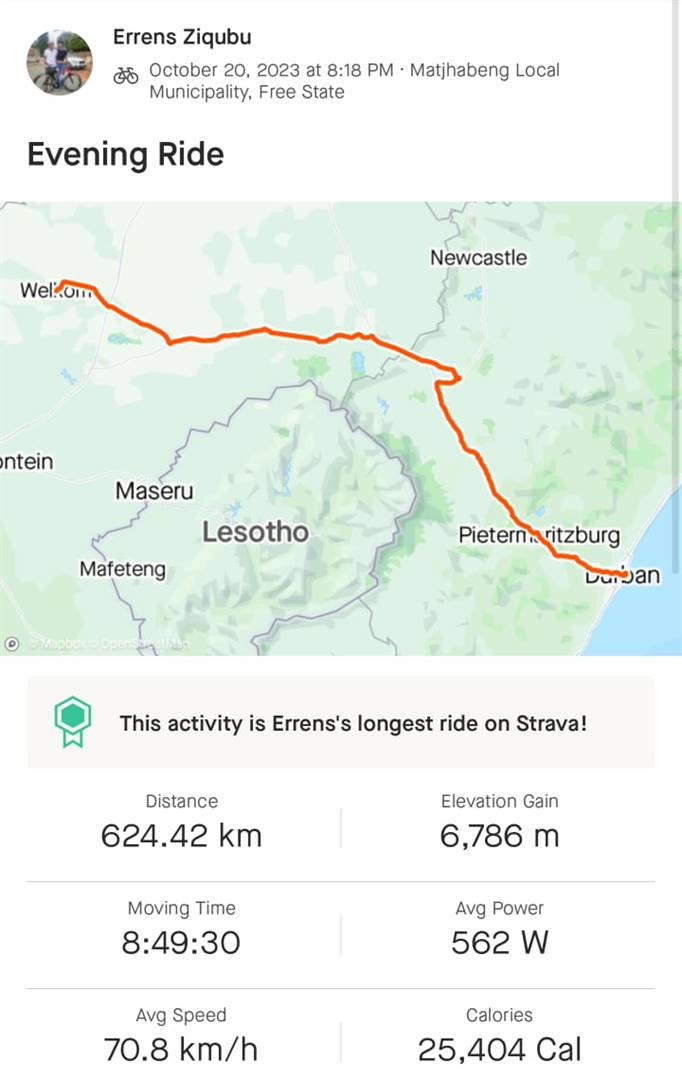Tap the athlete name Errens Ziqubu
This screenshot has height=1080, width=682.
(183, 38)
